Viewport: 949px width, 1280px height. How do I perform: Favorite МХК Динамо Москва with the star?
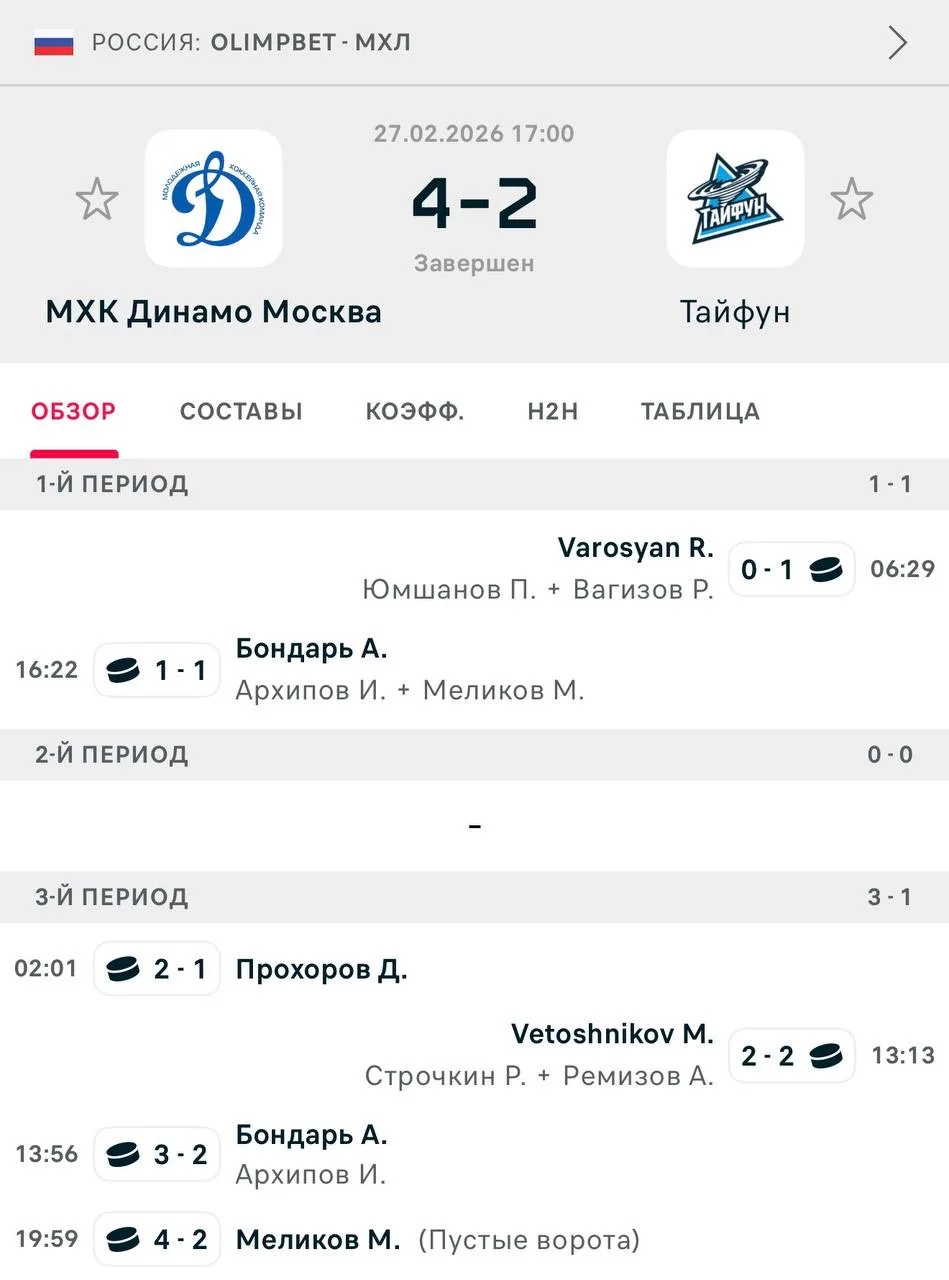(97, 199)
